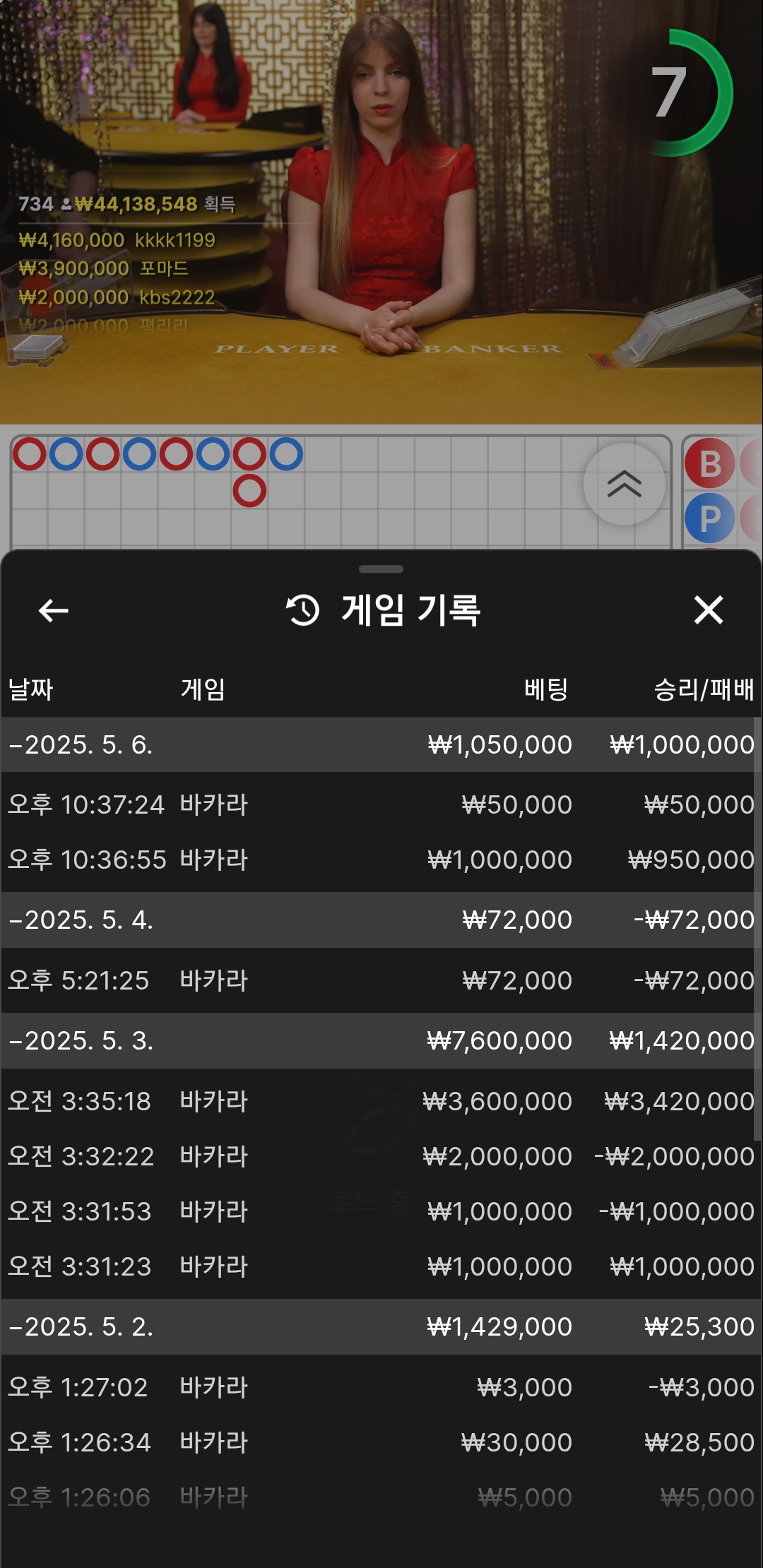Screen dimensions: 763x1568
Task: Open the 오후 5:21:25 baccarat round details
Action: click(380, 980)
